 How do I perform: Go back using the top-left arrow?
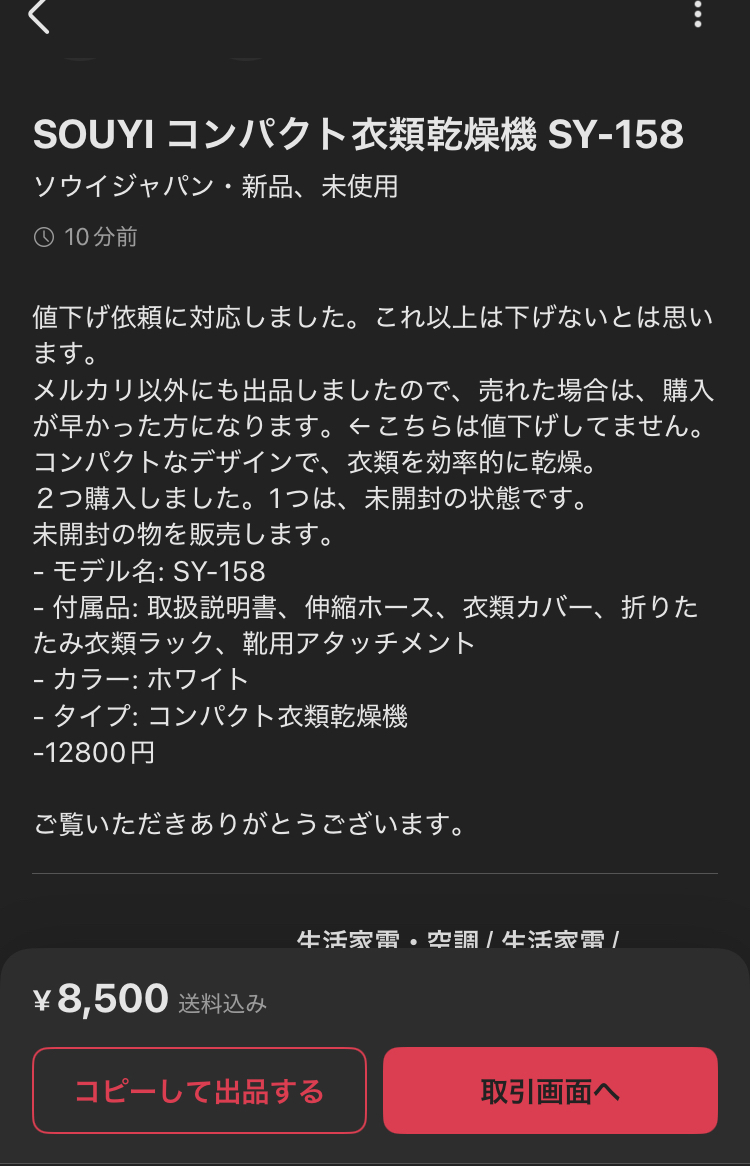[39, 16]
